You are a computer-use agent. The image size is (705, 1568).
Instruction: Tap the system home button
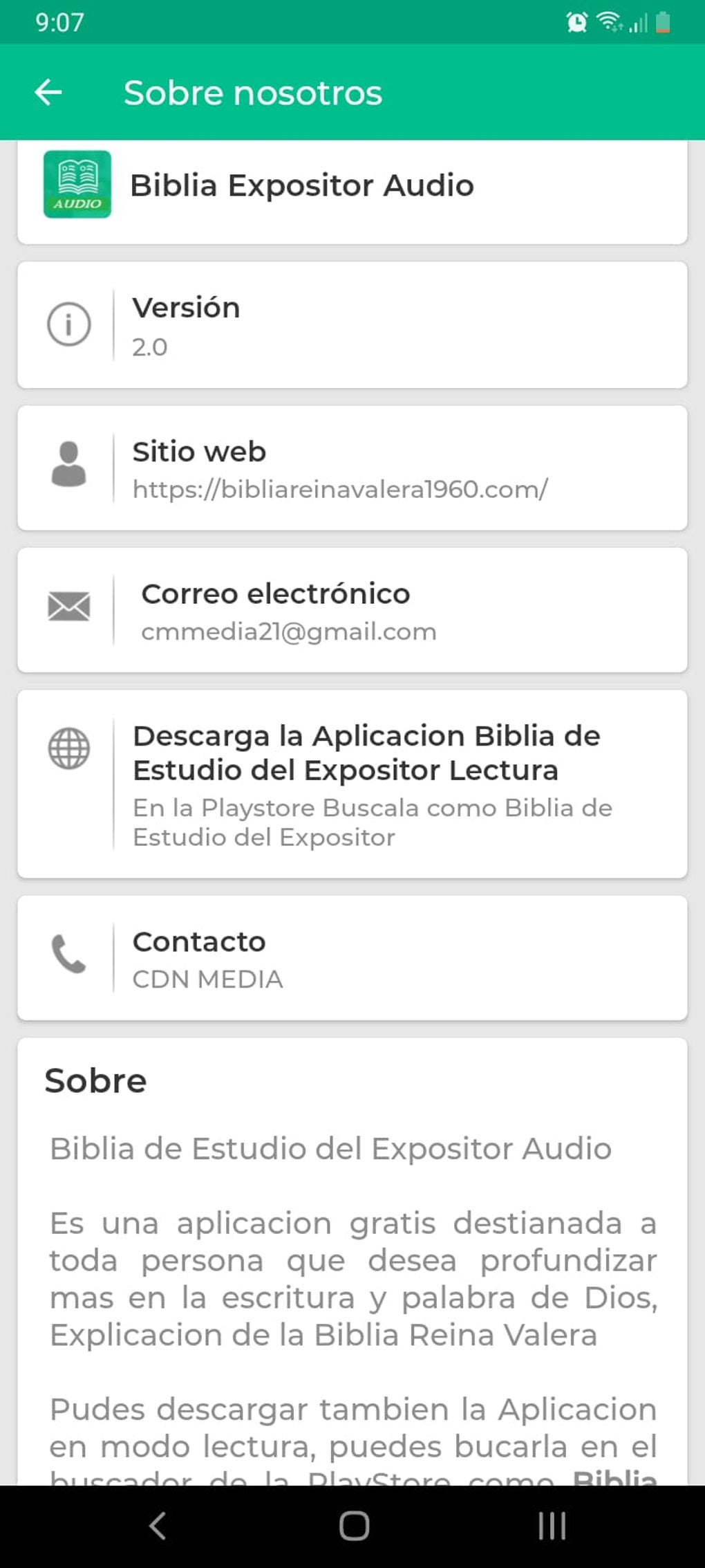coord(354,1525)
